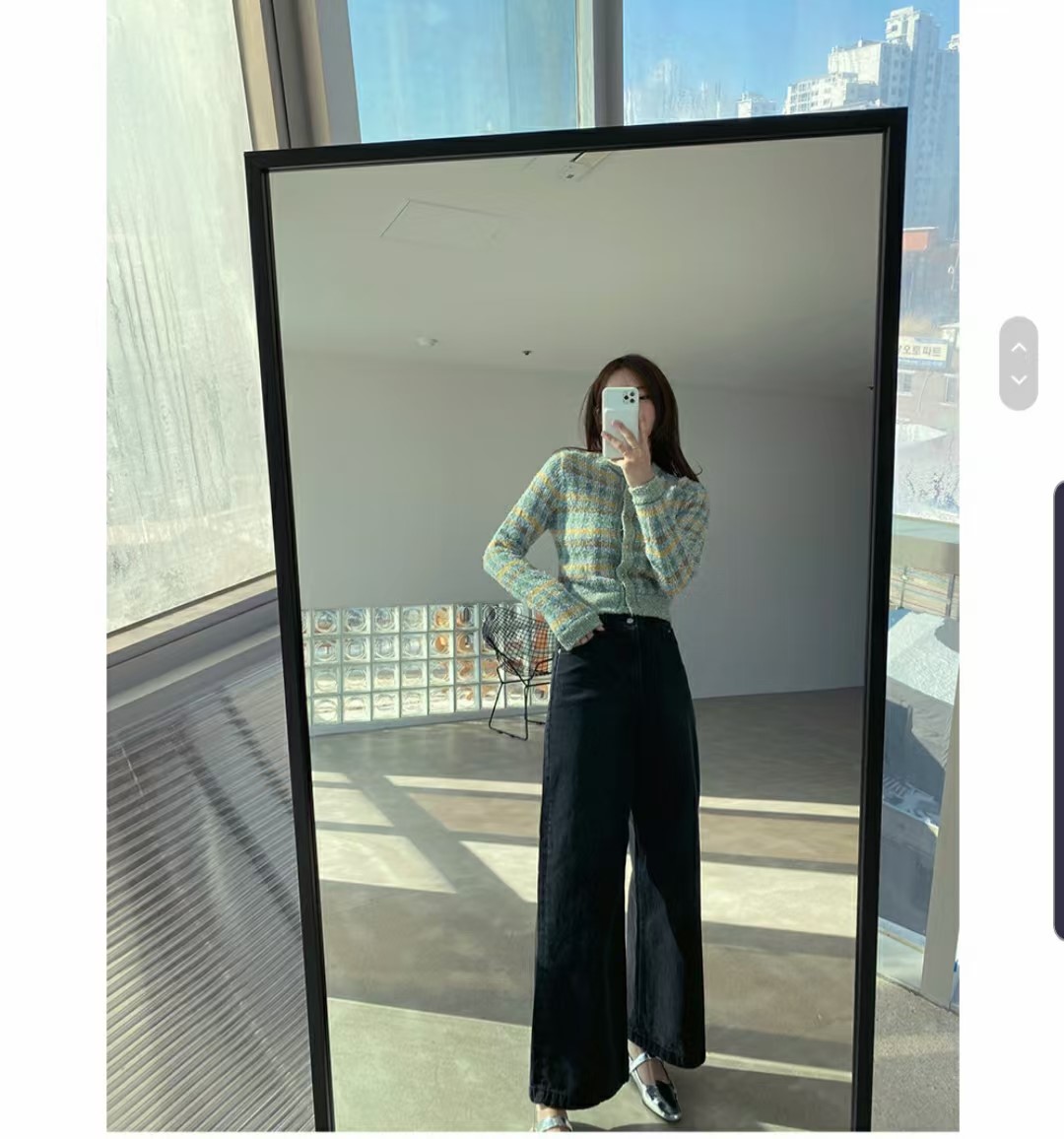Tap the down arrow on the floating pill
1064x1139 pixels.
(1019, 380)
